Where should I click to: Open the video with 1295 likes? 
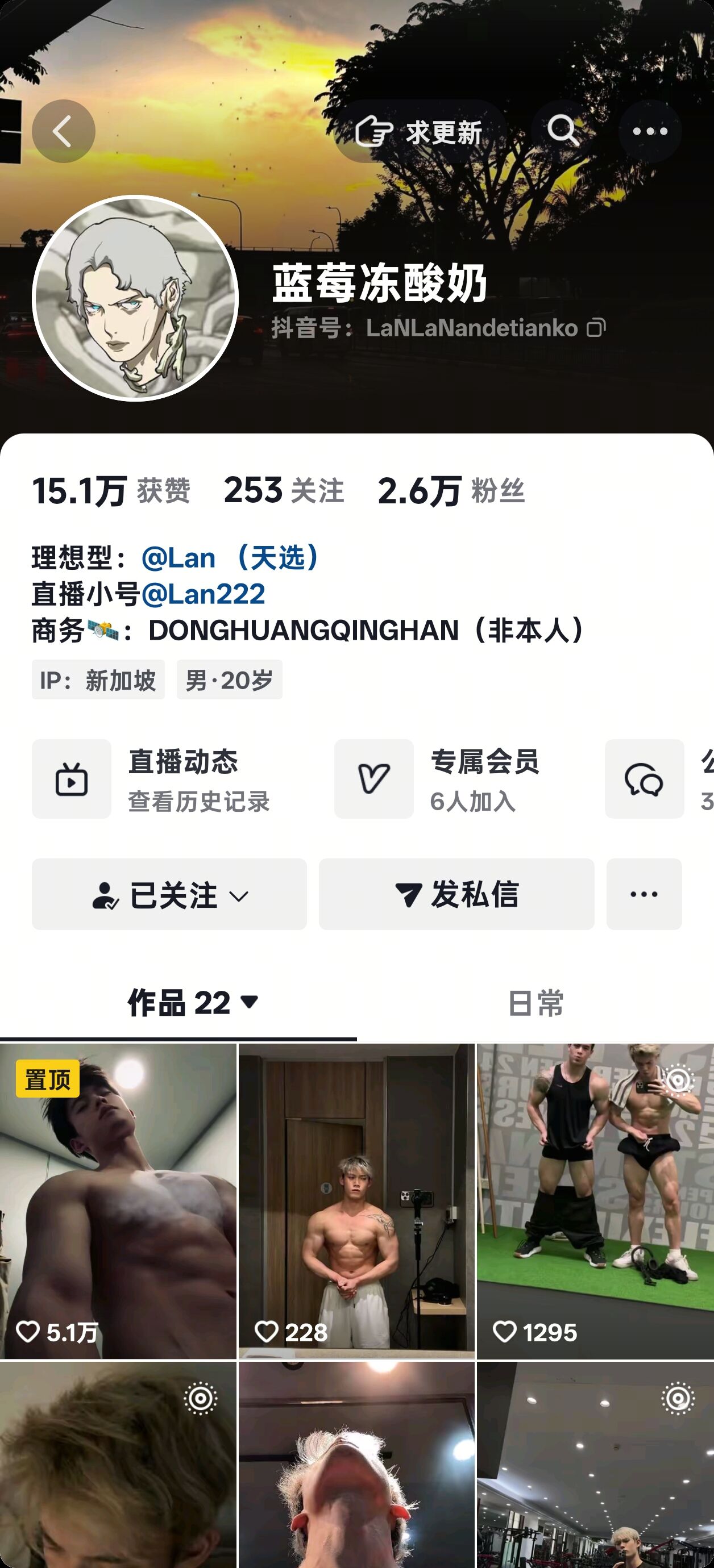pyautogui.click(x=595, y=1200)
